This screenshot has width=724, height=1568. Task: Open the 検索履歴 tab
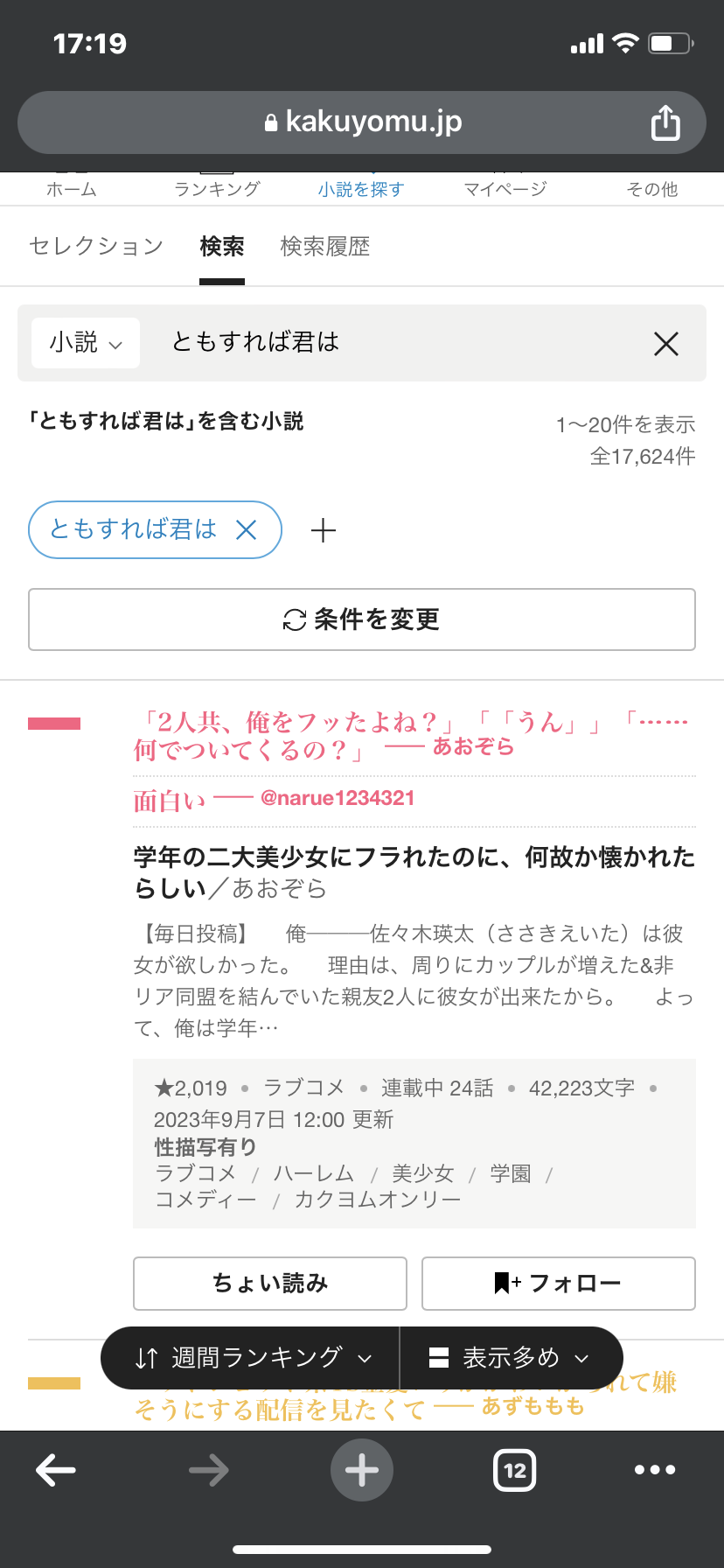325,247
